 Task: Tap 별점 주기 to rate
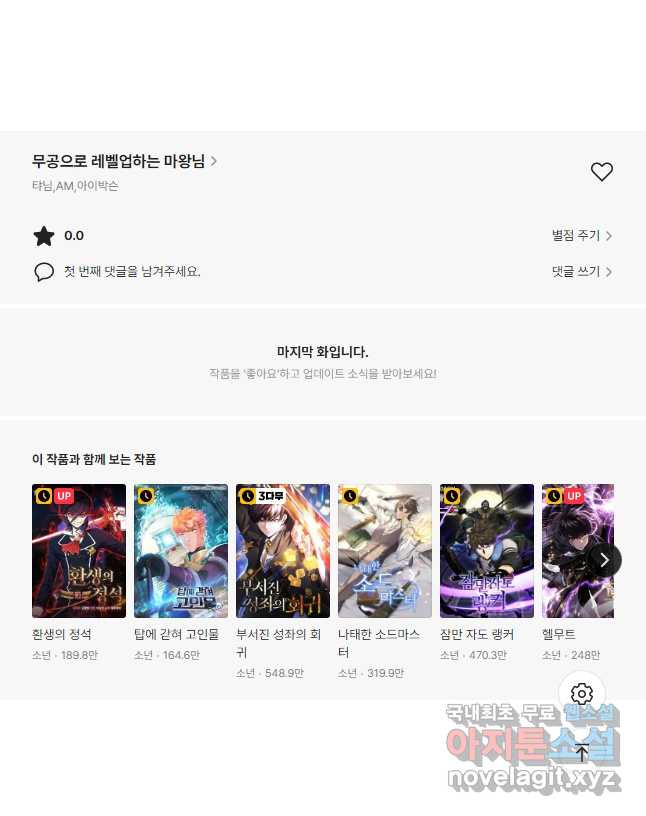581,236
